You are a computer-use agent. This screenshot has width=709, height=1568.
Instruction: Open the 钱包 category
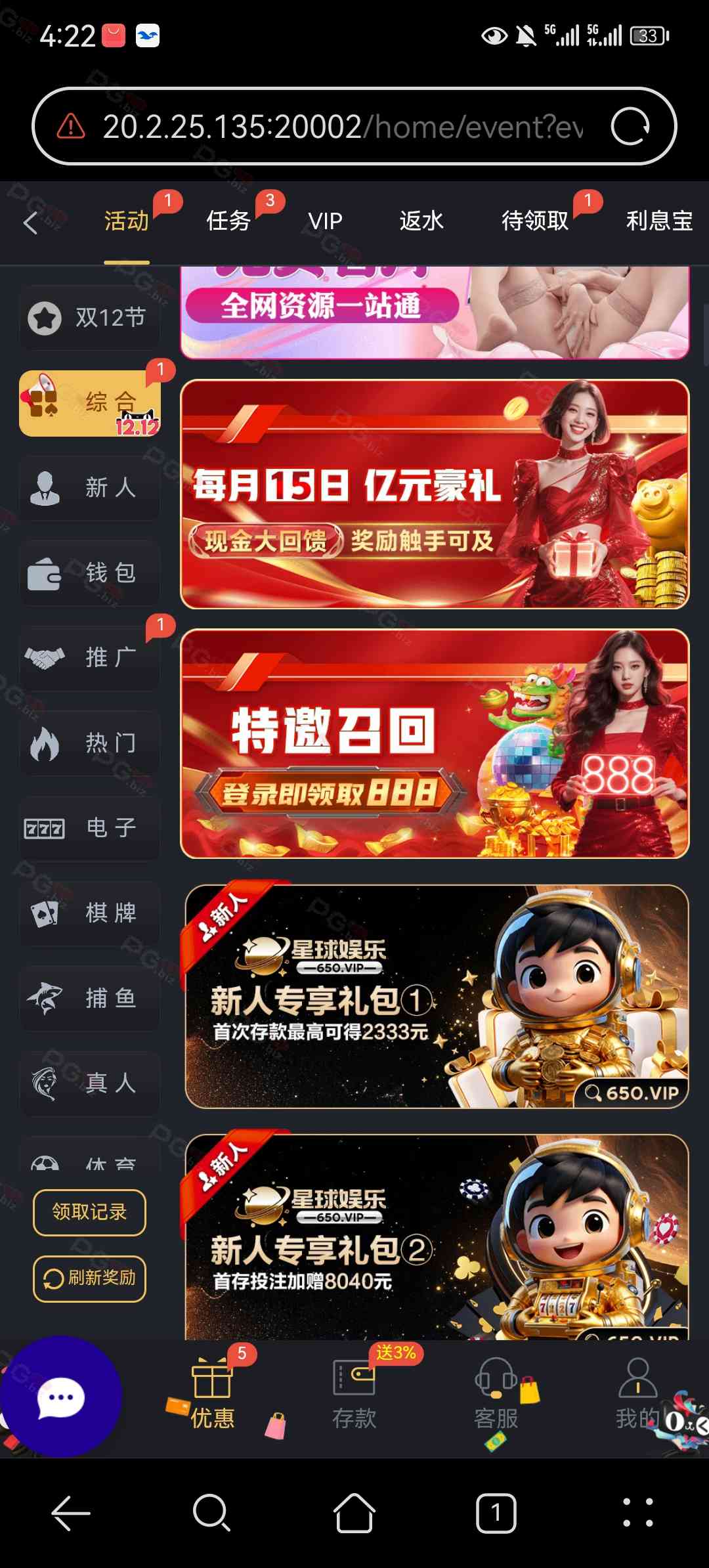coord(90,573)
